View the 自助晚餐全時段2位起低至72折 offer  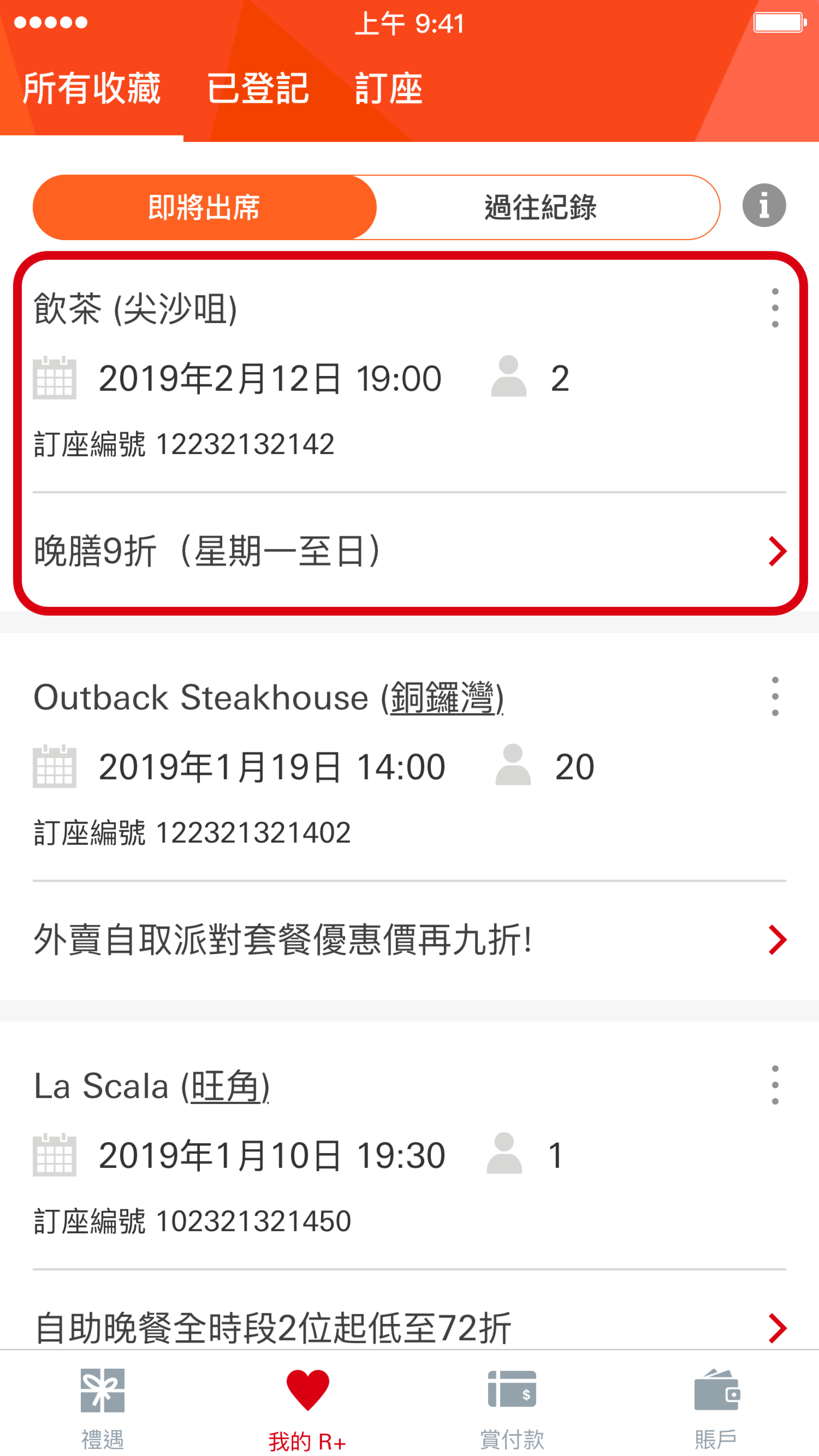point(410,1328)
